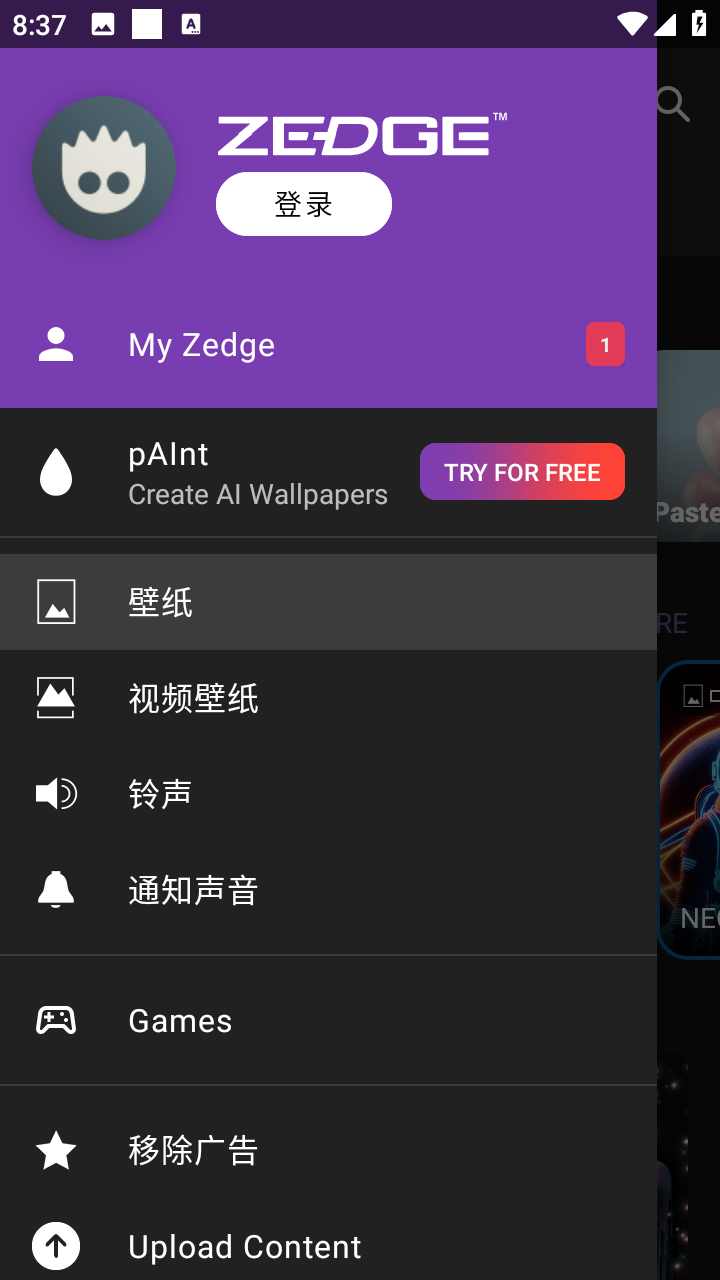This screenshot has width=720, height=1280.
Task: Tap the Wi-Fi status bar icon
Action: point(632,25)
